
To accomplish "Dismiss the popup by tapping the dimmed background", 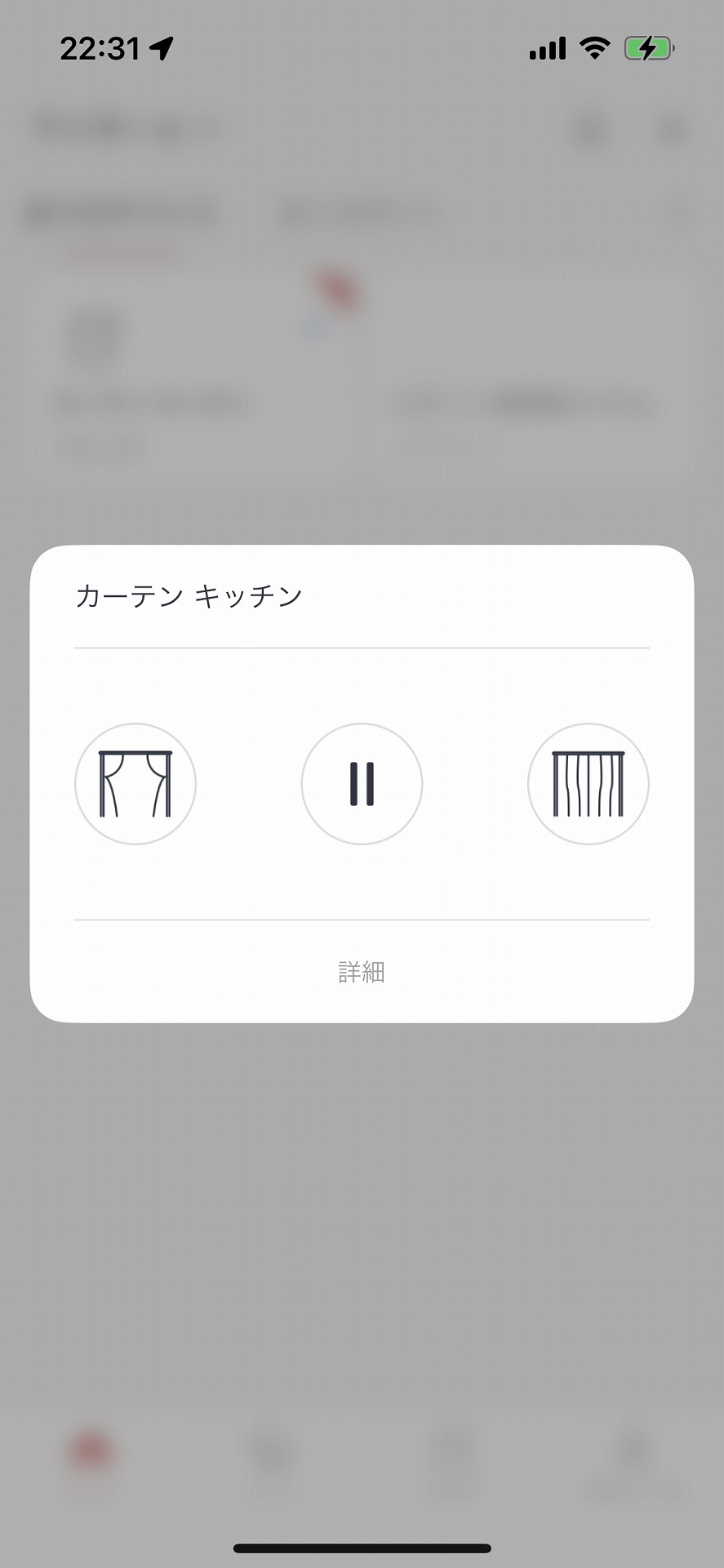I will 362,1225.
